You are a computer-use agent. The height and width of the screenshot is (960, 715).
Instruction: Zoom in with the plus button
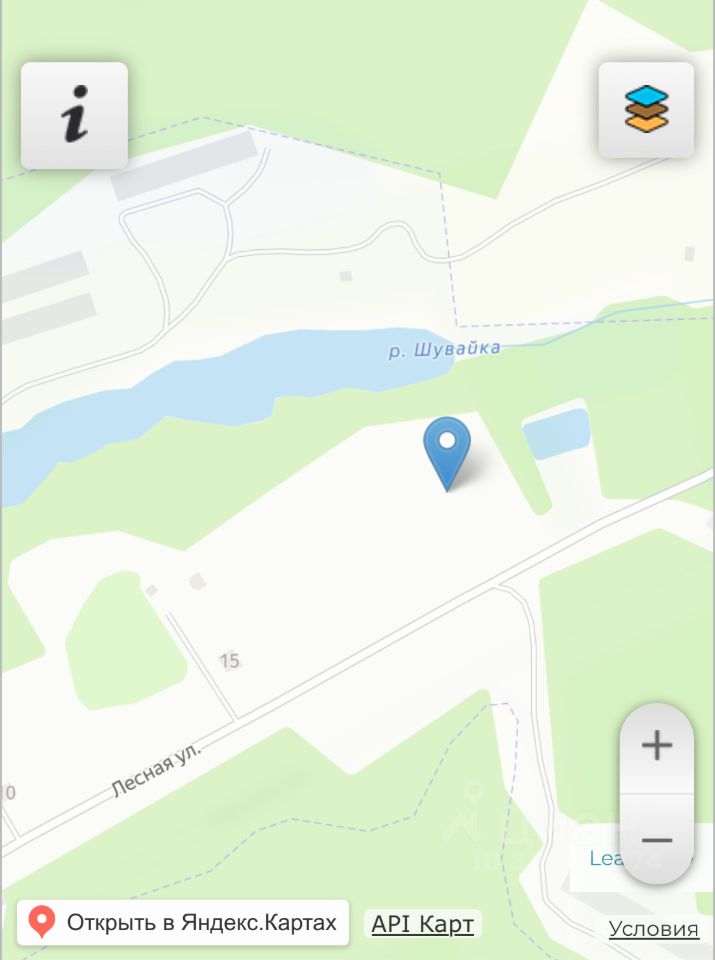pos(656,746)
